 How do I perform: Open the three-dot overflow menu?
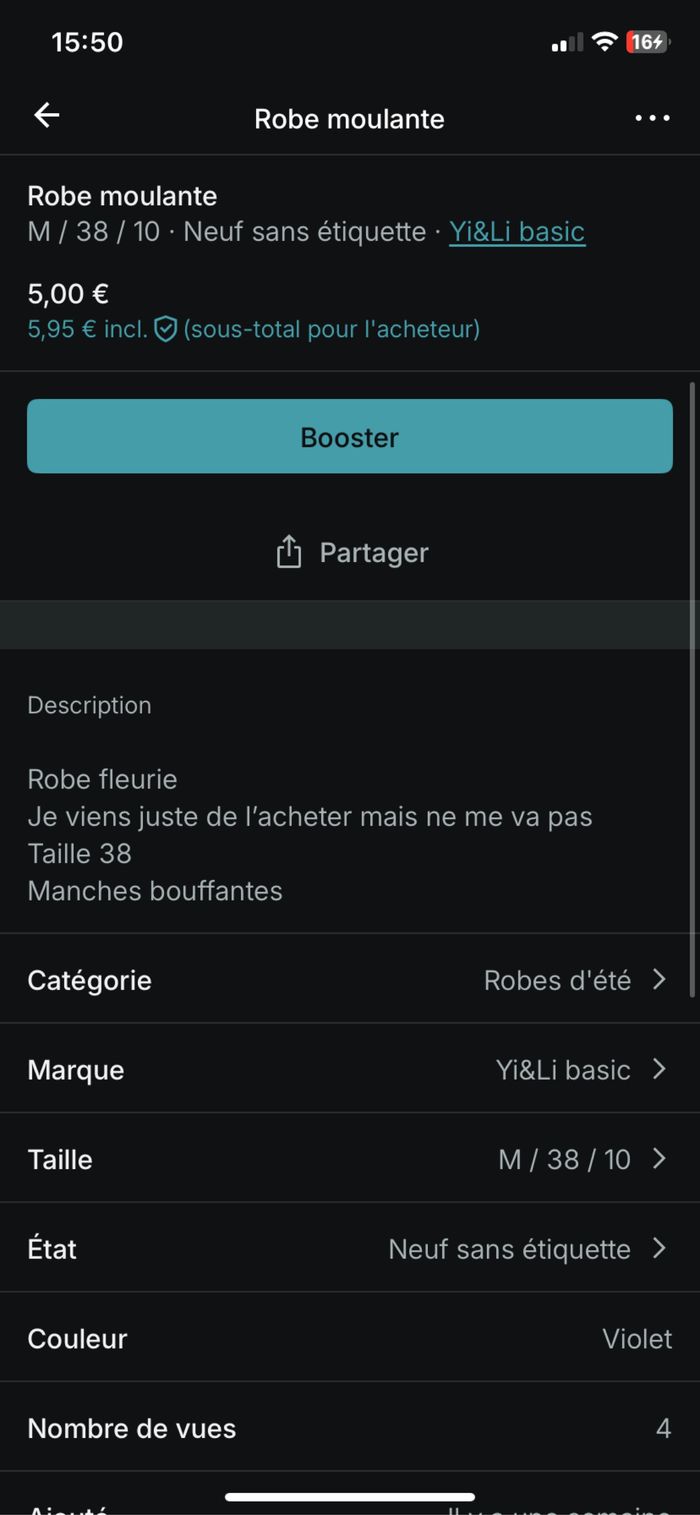pyautogui.click(x=652, y=118)
